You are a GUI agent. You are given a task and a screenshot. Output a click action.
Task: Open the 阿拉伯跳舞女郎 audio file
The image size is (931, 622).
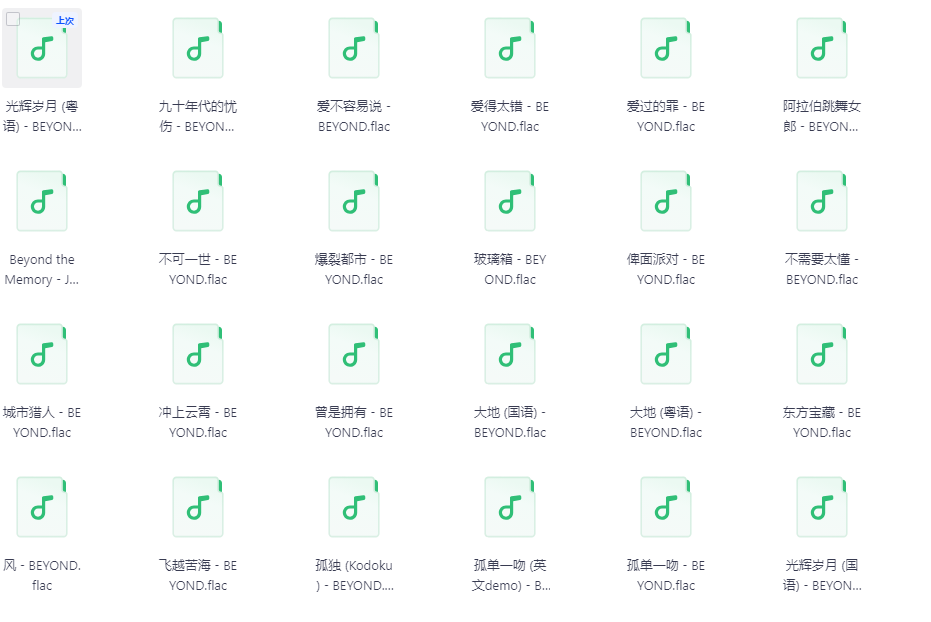(822, 48)
